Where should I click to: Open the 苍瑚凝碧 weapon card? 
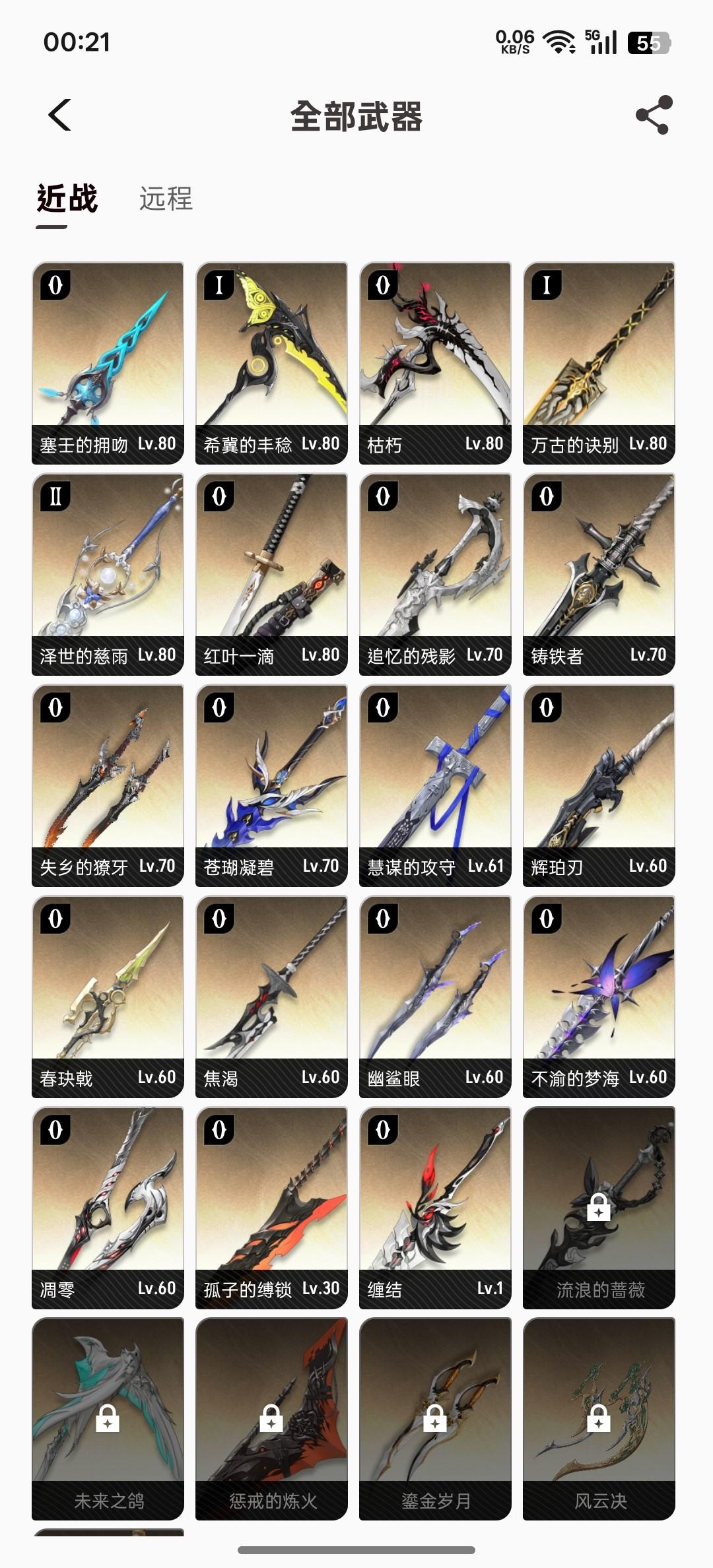271,785
